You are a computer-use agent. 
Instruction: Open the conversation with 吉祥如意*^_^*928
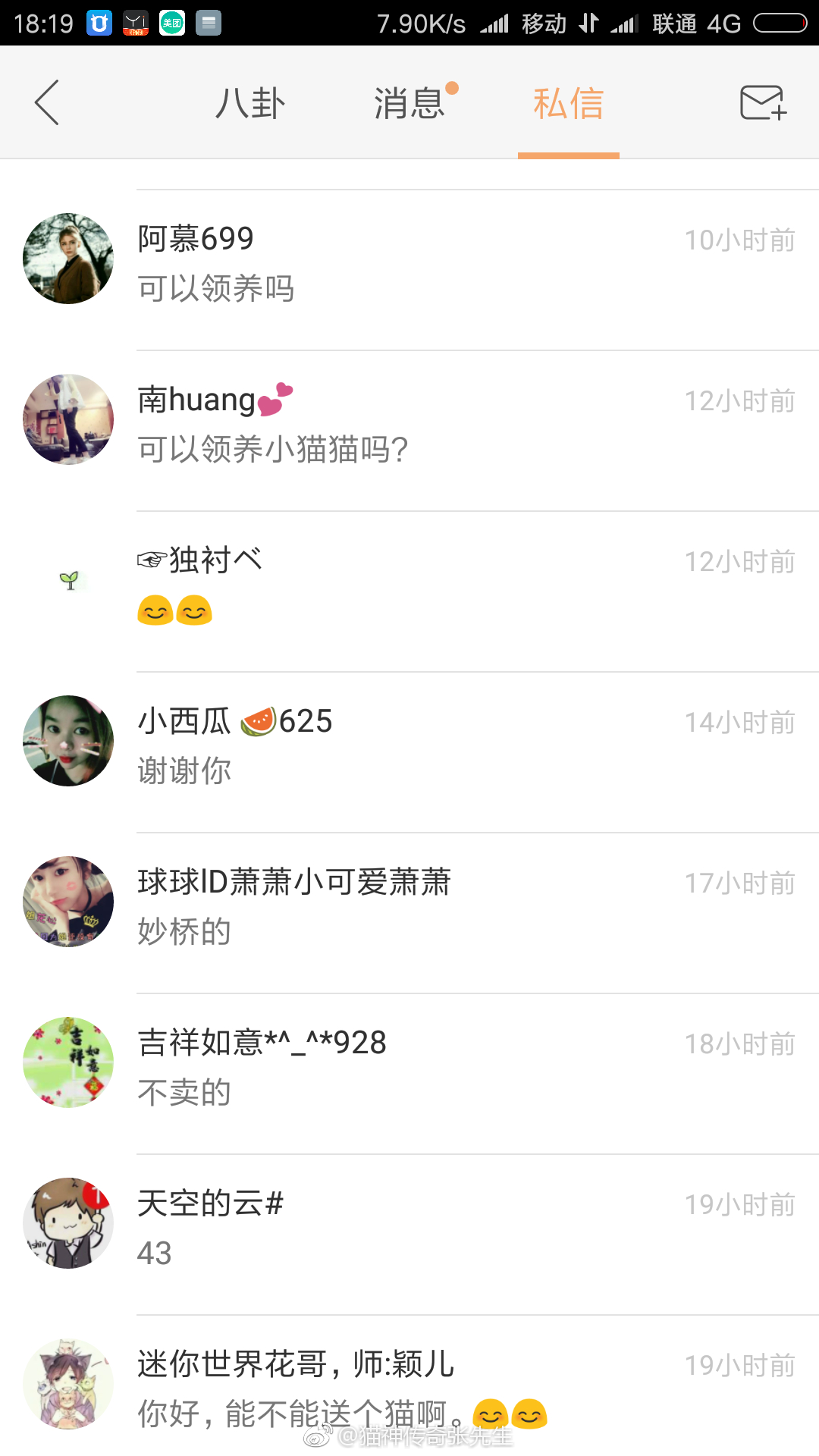click(409, 1067)
